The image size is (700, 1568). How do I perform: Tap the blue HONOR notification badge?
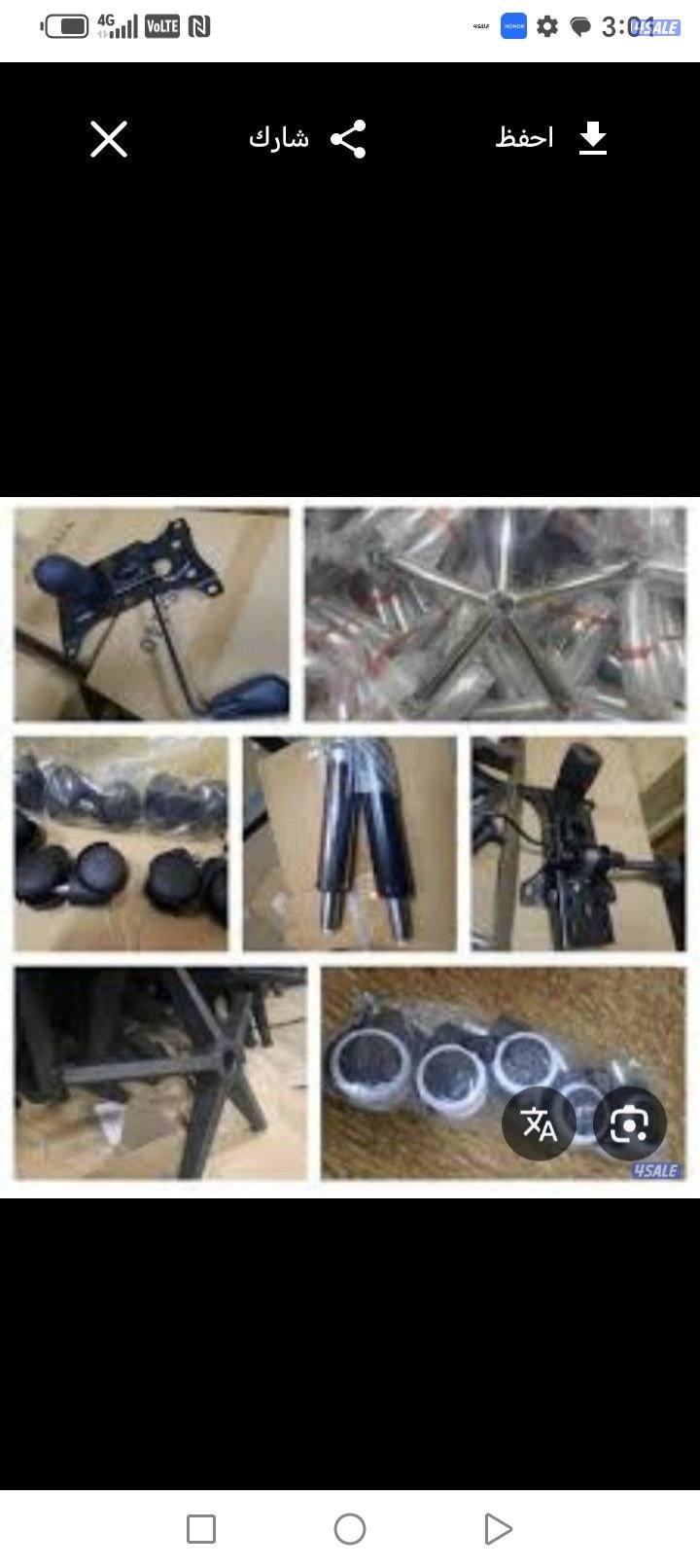click(513, 25)
